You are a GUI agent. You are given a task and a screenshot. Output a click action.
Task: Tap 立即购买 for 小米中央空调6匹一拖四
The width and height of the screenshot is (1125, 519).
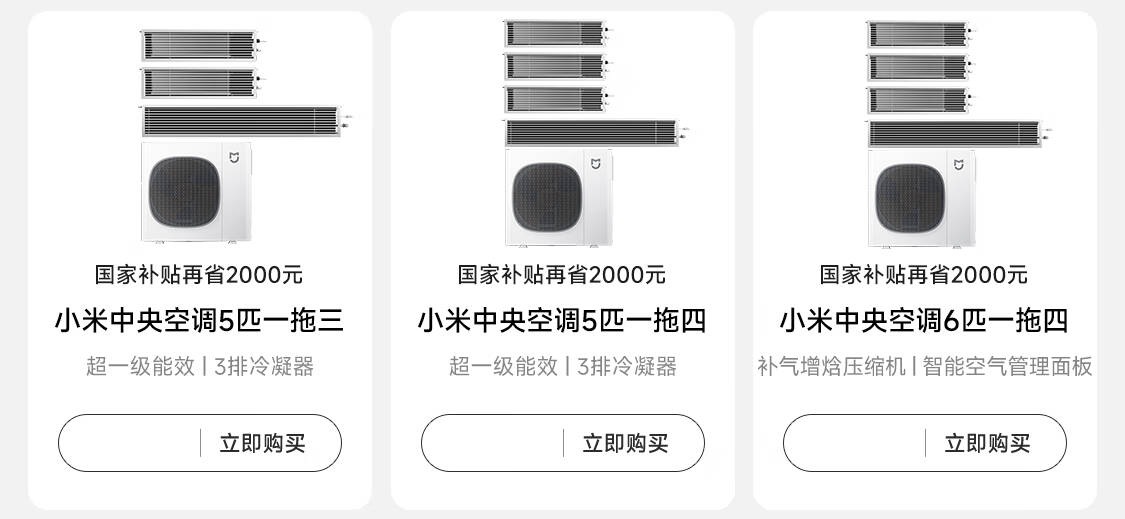point(987,443)
